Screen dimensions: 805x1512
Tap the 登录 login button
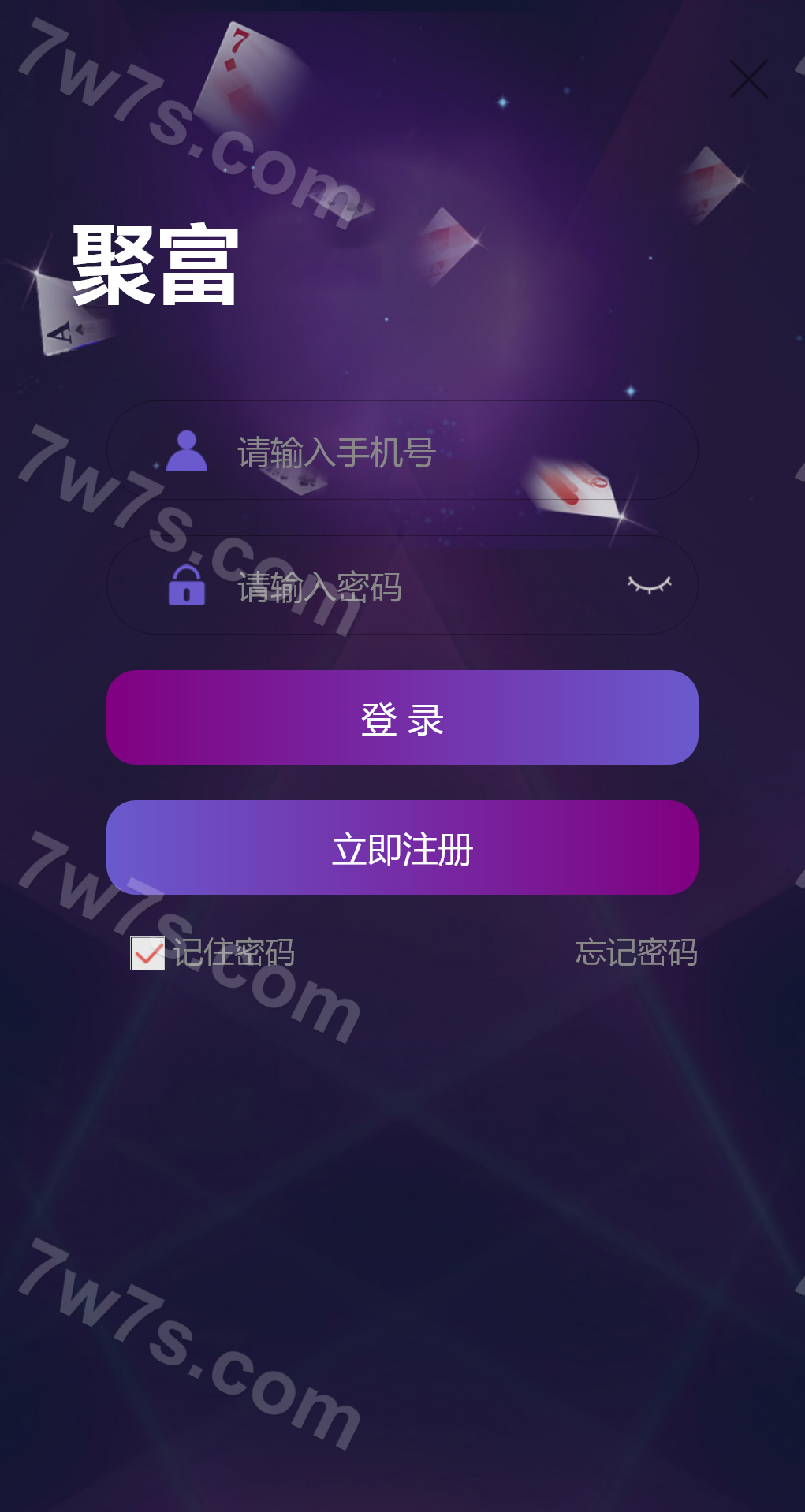(x=402, y=717)
